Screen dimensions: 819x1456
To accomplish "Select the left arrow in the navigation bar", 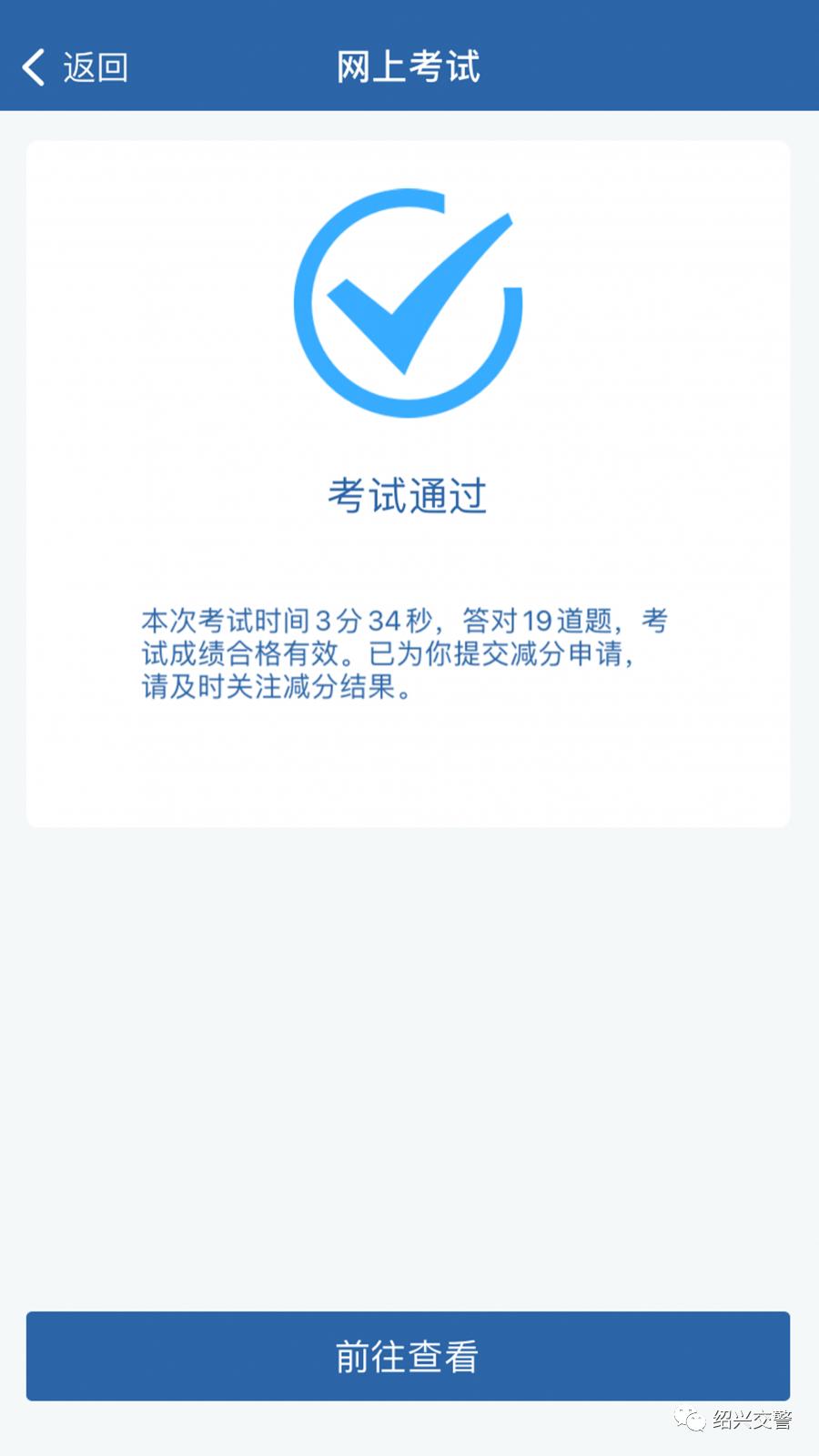I will [x=34, y=66].
